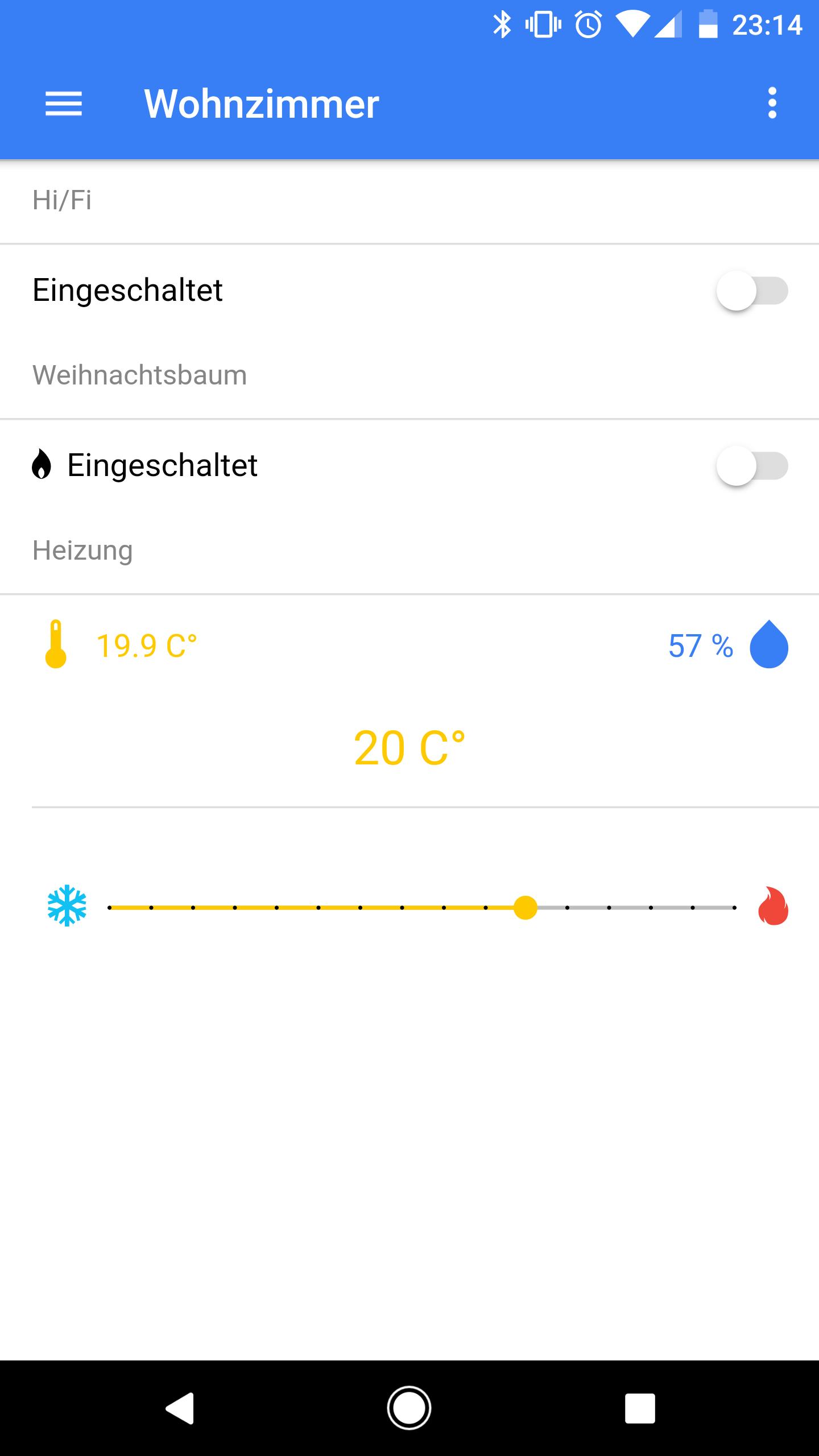The image size is (819, 1456).
Task: Go back with the system back button
Action: click(x=180, y=1408)
